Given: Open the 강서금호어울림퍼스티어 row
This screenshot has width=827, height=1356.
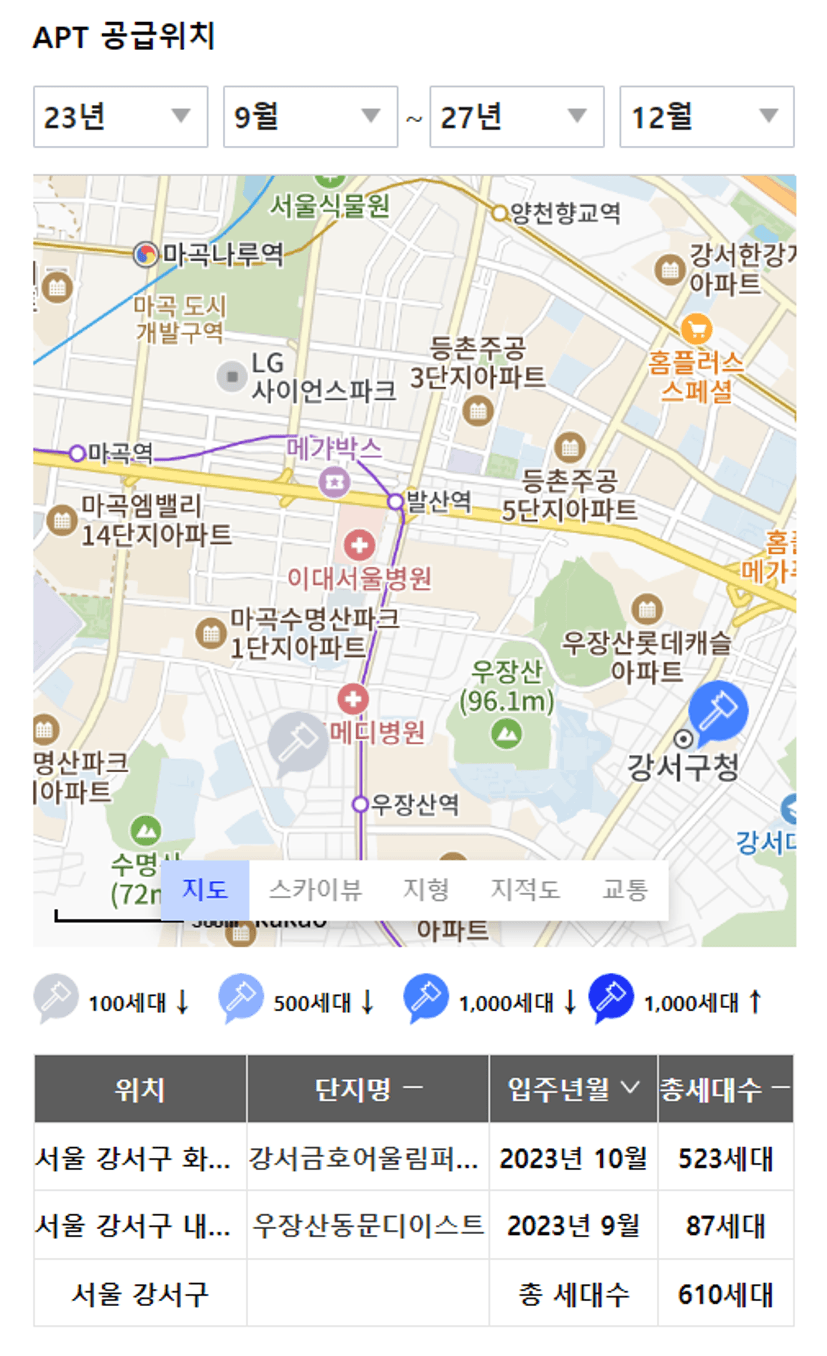Looking at the screenshot, I should [x=367, y=1158].
